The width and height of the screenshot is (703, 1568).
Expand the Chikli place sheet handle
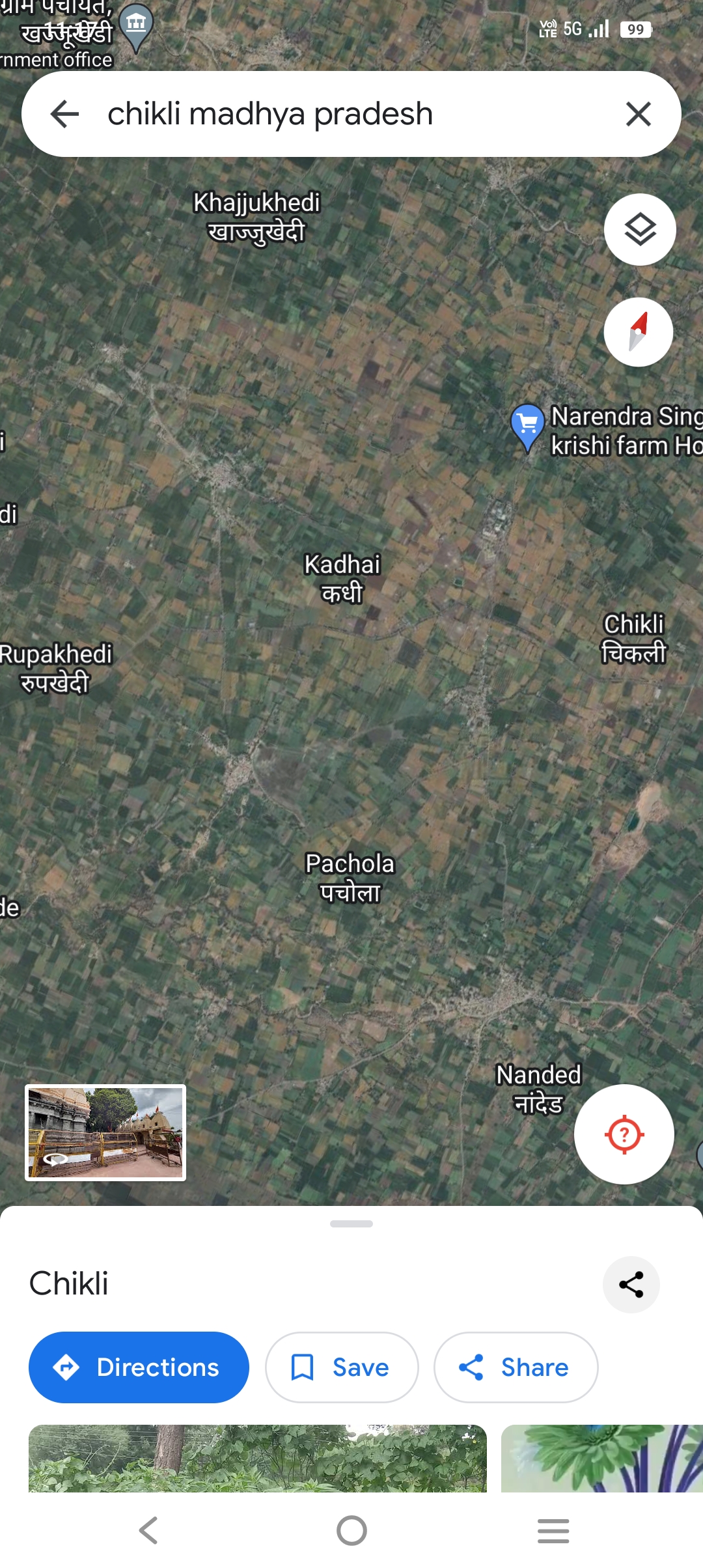point(351,1224)
